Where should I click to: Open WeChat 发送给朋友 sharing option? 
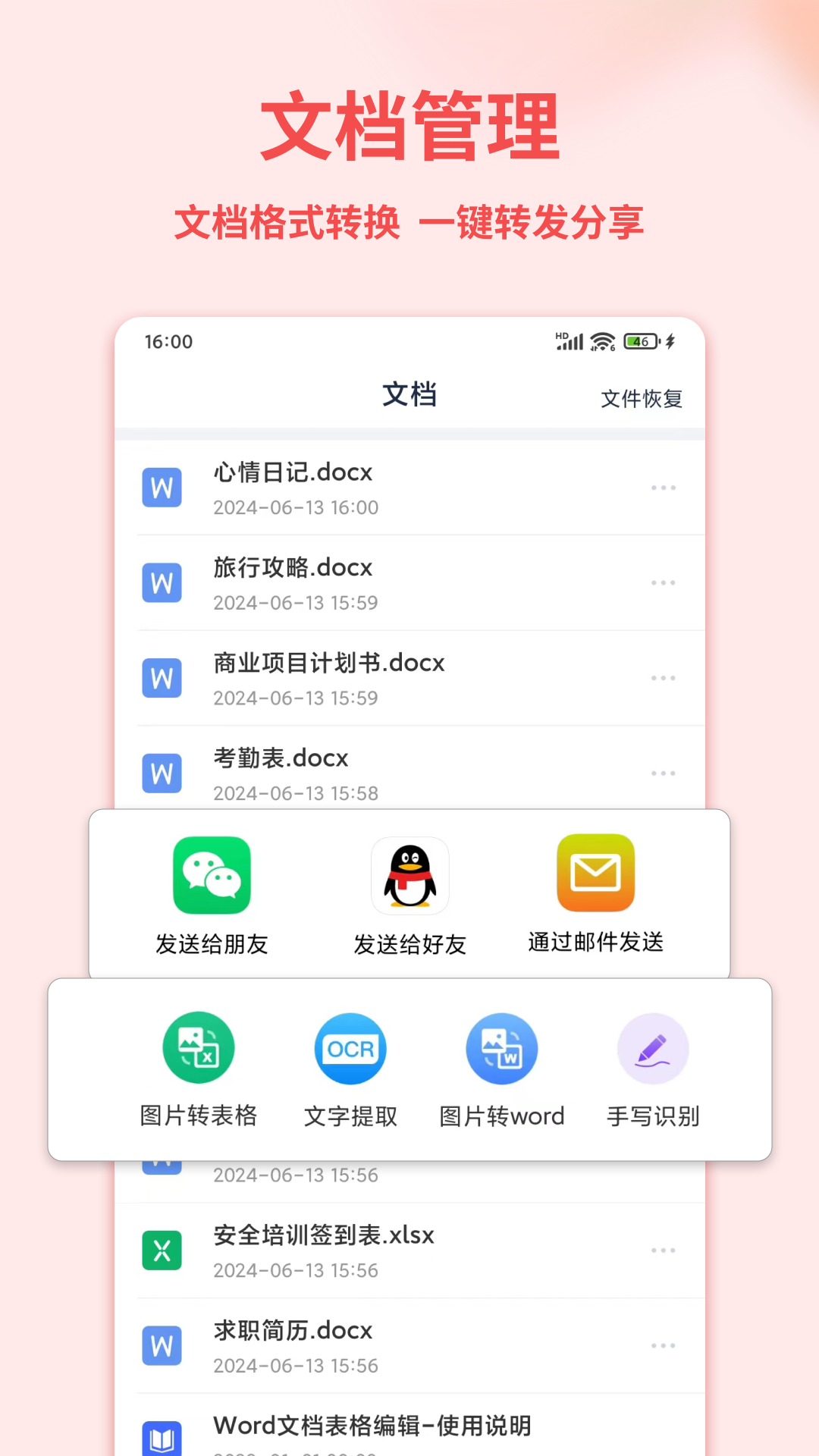point(211,877)
